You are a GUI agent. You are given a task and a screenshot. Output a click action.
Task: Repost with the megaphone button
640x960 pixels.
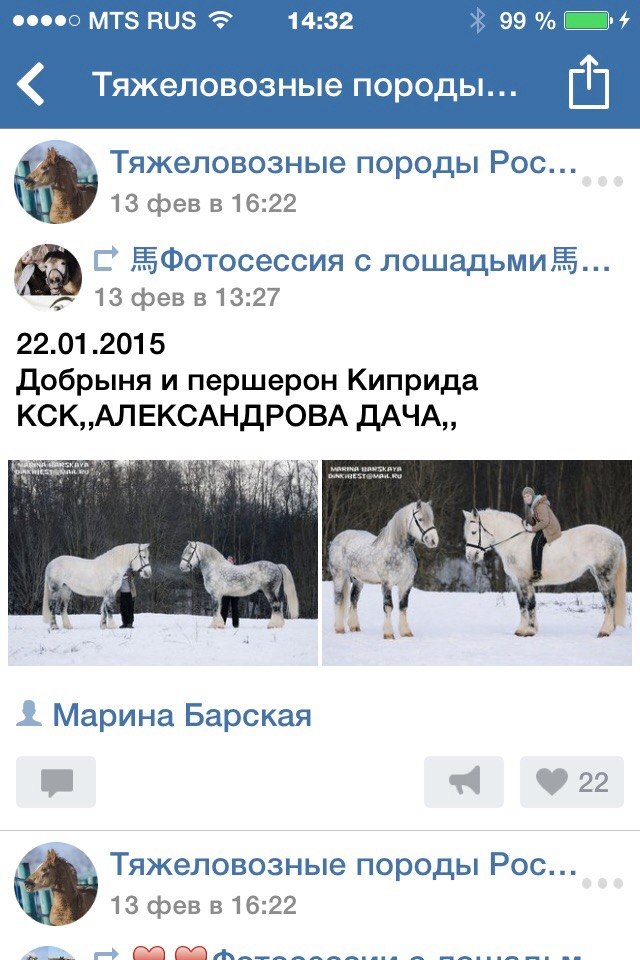[x=464, y=782]
